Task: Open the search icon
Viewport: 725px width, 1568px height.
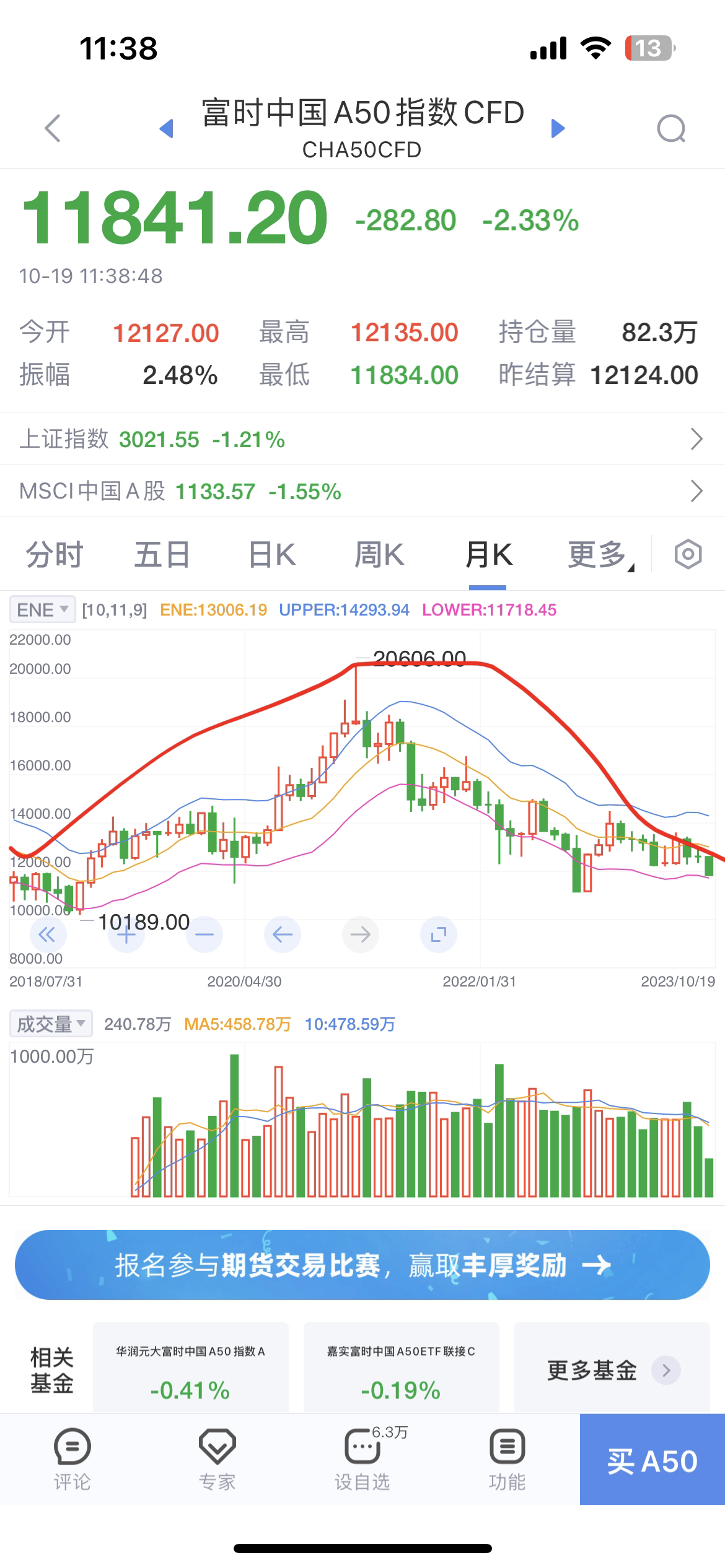Action: (671, 129)
